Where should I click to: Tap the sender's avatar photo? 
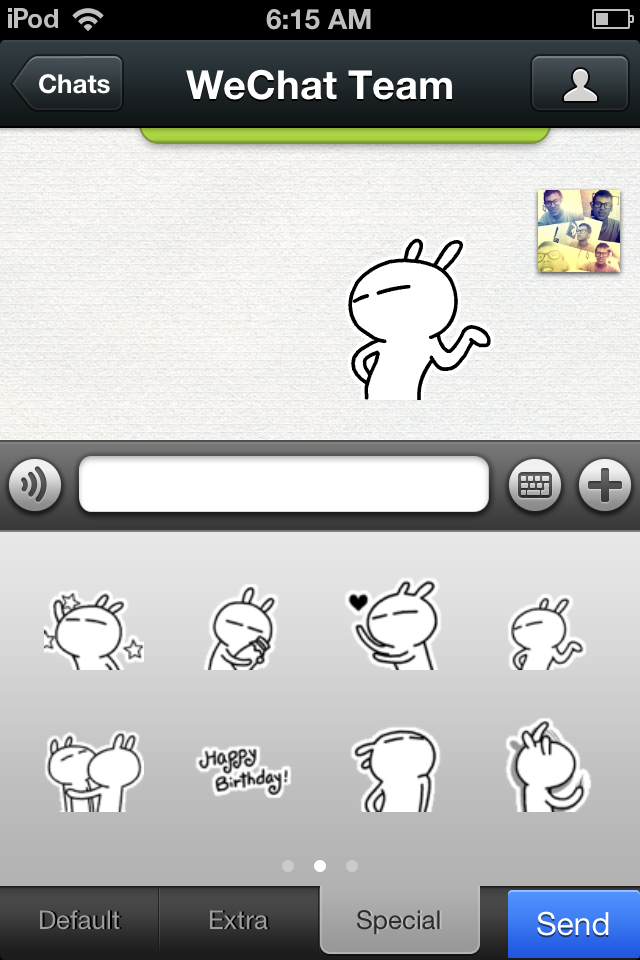pyautogui.click(x=577, y=231)
